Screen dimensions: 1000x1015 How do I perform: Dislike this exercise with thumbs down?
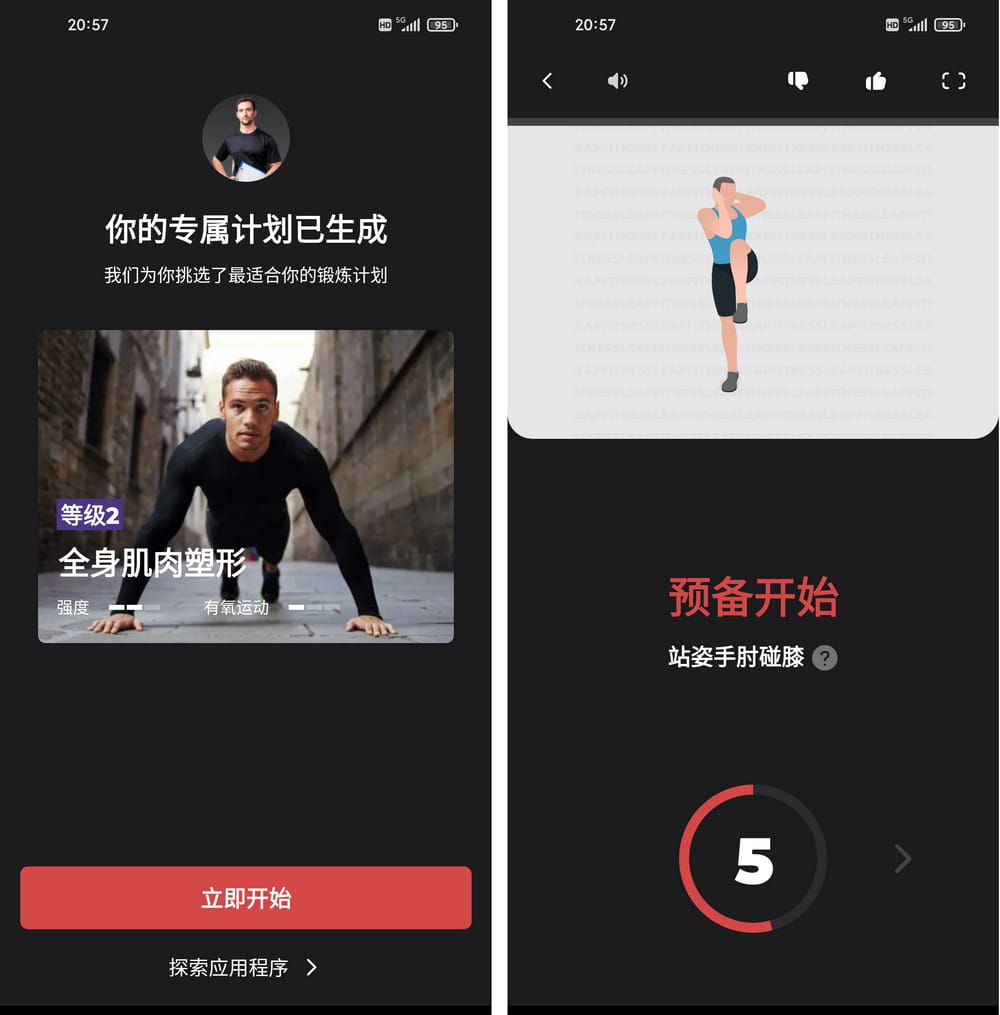pos(797,81)
